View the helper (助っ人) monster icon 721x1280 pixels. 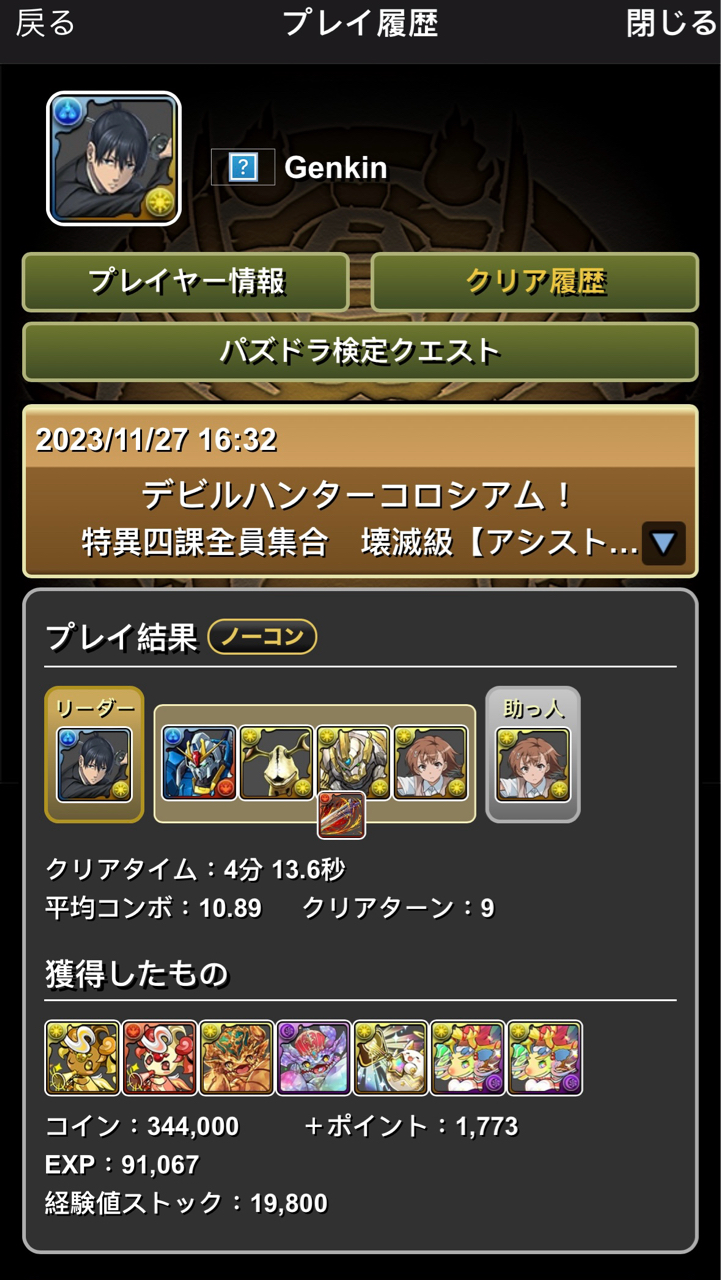(x=533, y=764)
